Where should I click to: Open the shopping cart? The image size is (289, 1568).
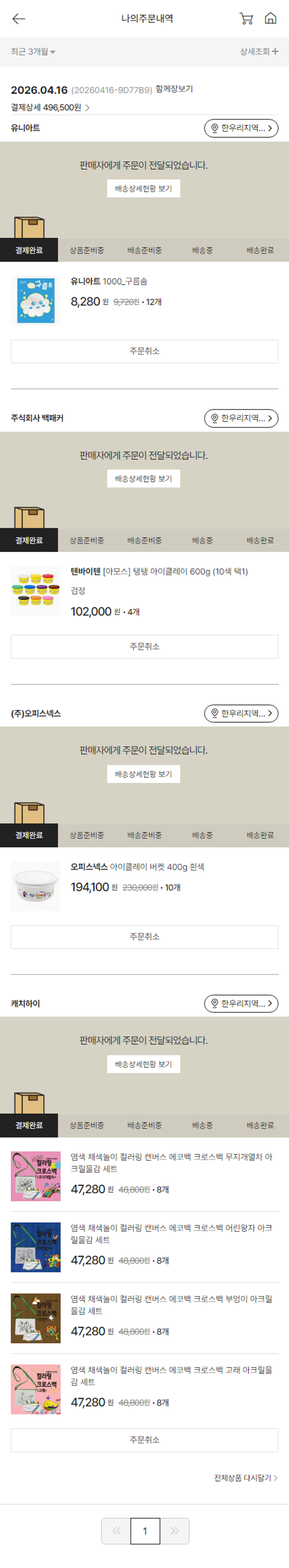click(x=246, y=19)
